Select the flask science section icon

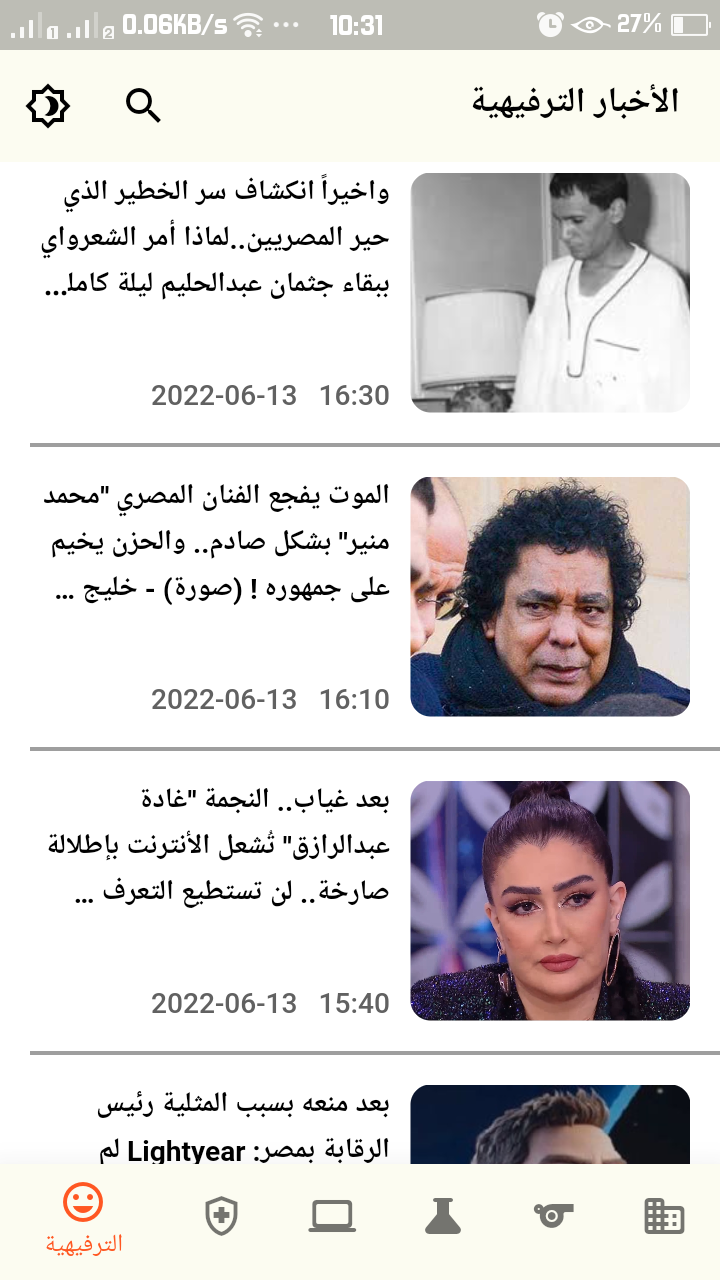point(442,1215)
